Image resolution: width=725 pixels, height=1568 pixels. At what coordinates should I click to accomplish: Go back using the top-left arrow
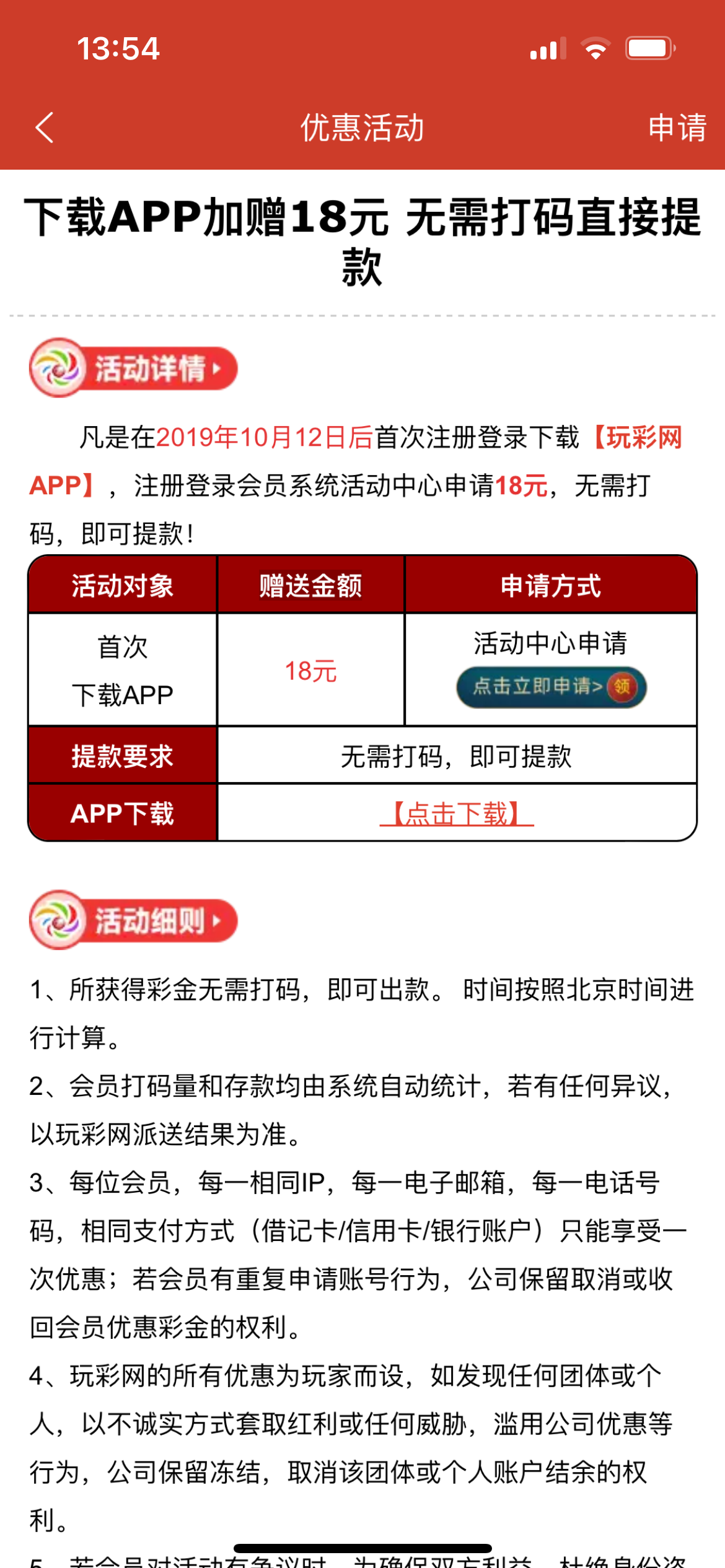(45, 128)
